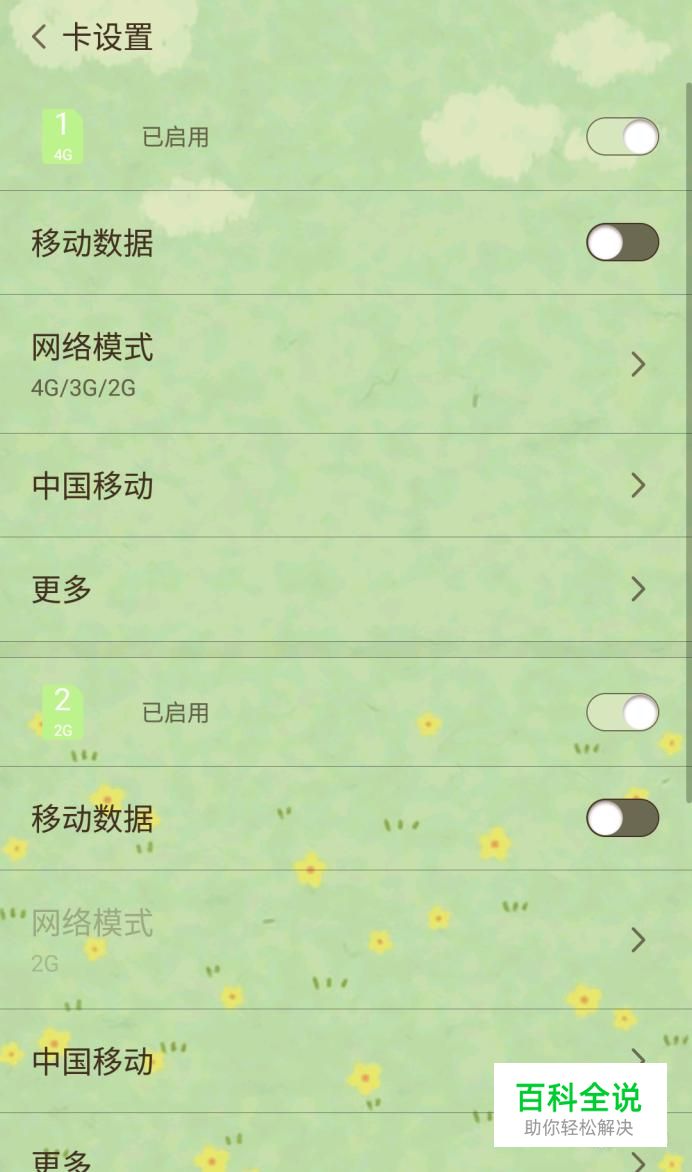
Task: Turn on 移动数据 for SIM 2
Action: pyautogui.click(x=622, y=818)
